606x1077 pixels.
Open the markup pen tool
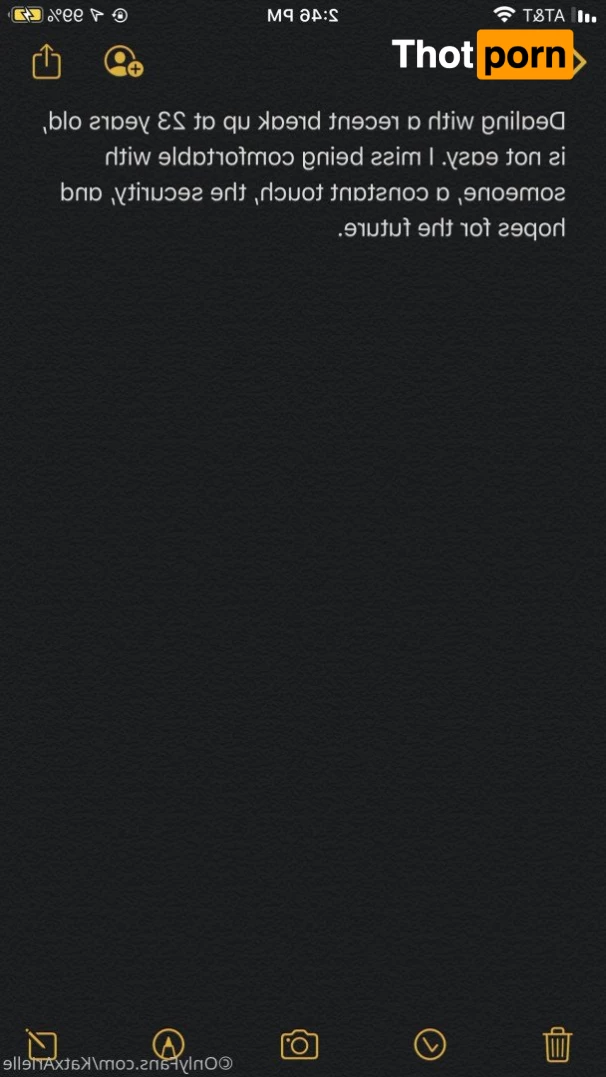click(x=168, y=1045)
